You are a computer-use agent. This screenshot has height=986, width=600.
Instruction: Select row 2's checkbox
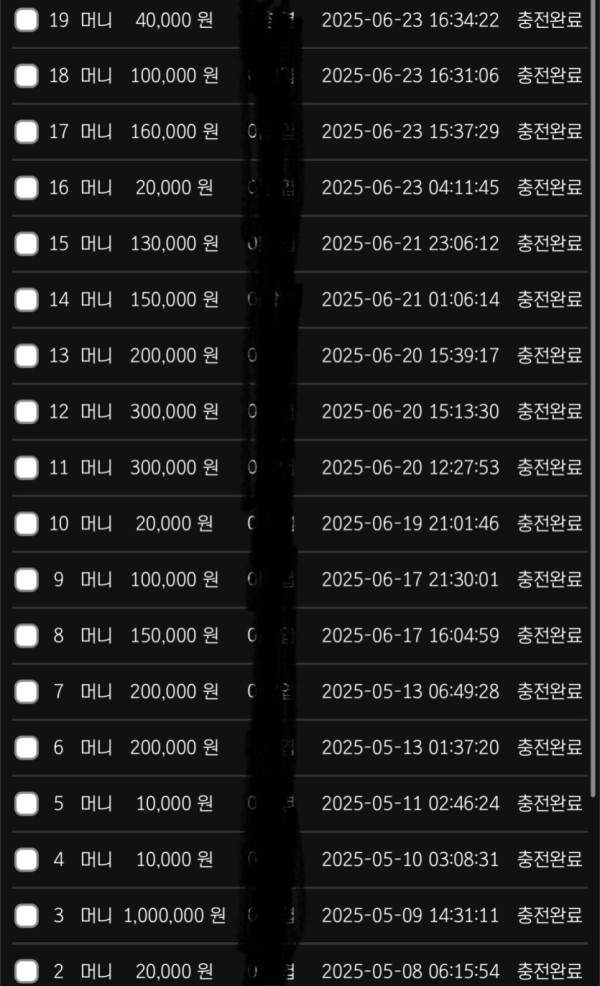pyautogui.click(x=27, y=970)
